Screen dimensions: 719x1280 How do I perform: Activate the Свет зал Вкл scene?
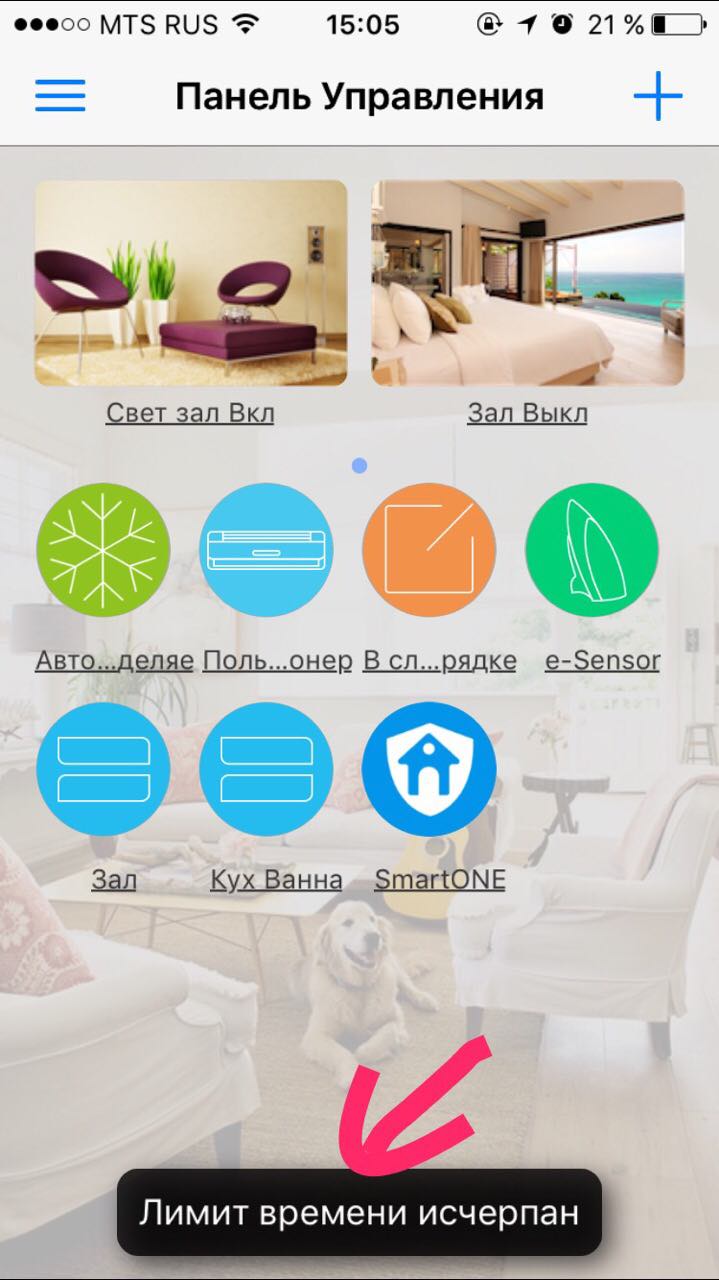pos(191,283)
